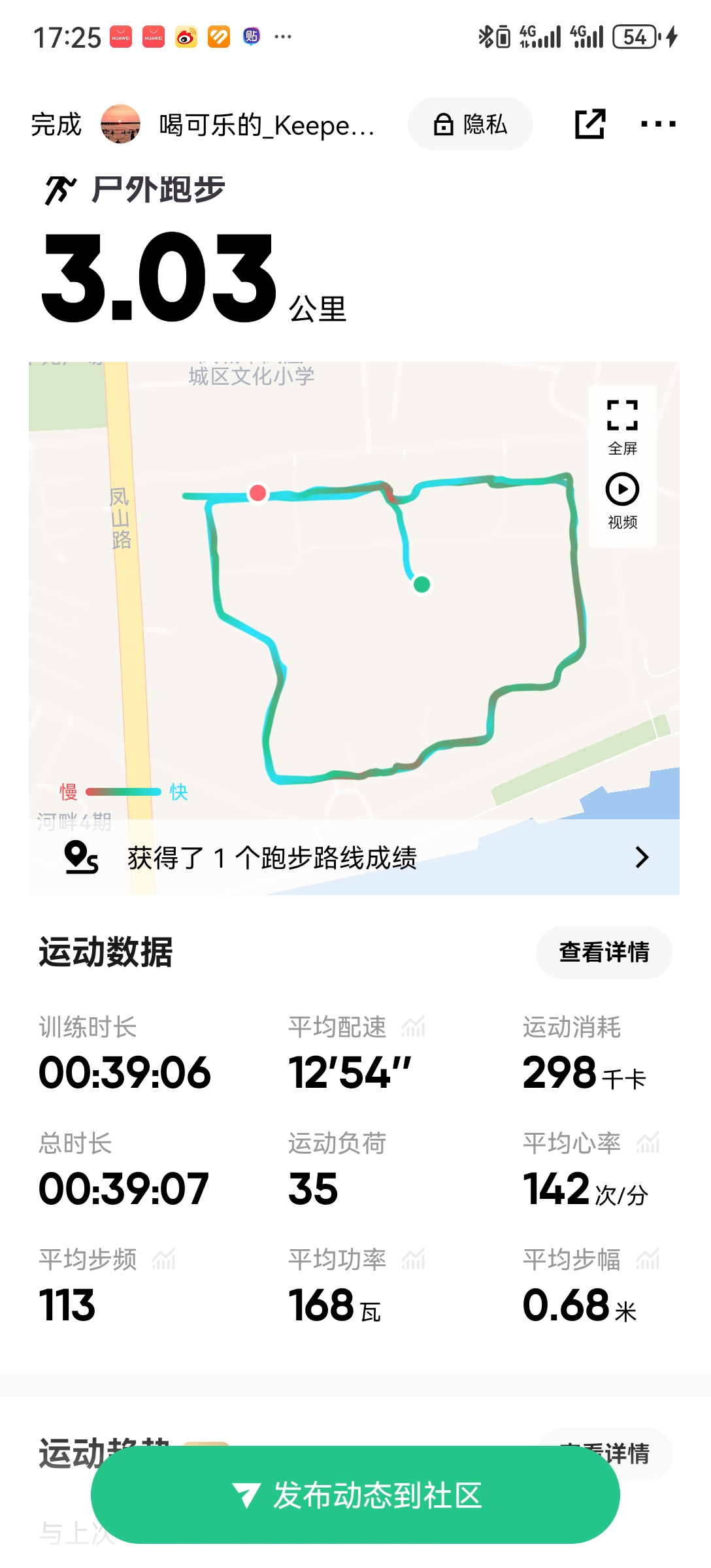Open the 平均功率 chart icon
This screenshot has width=711, height=1568.
coord(413,1259)
